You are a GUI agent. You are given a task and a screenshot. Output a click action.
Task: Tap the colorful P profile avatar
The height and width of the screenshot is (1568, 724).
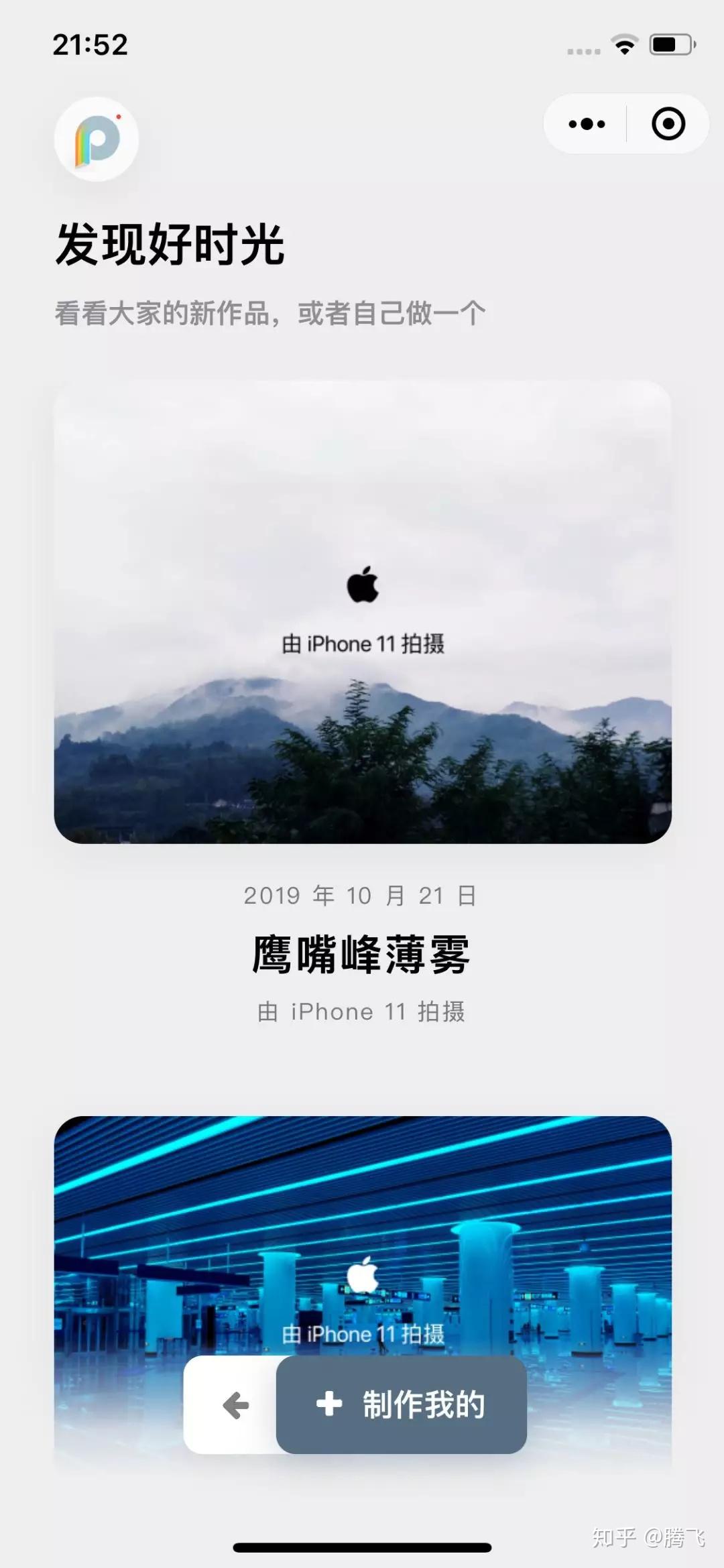(97, 139)
